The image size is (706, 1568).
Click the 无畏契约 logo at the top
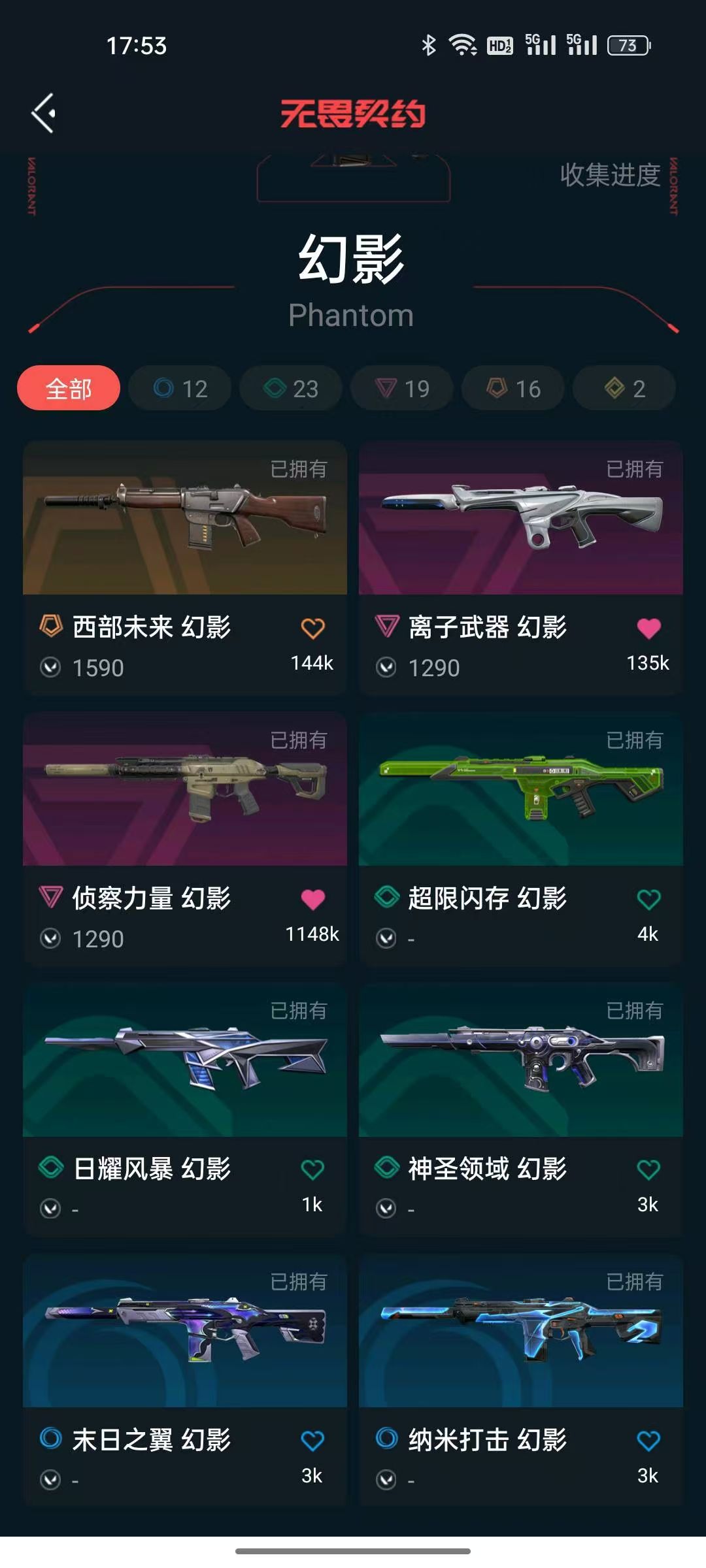pos(353,112)
